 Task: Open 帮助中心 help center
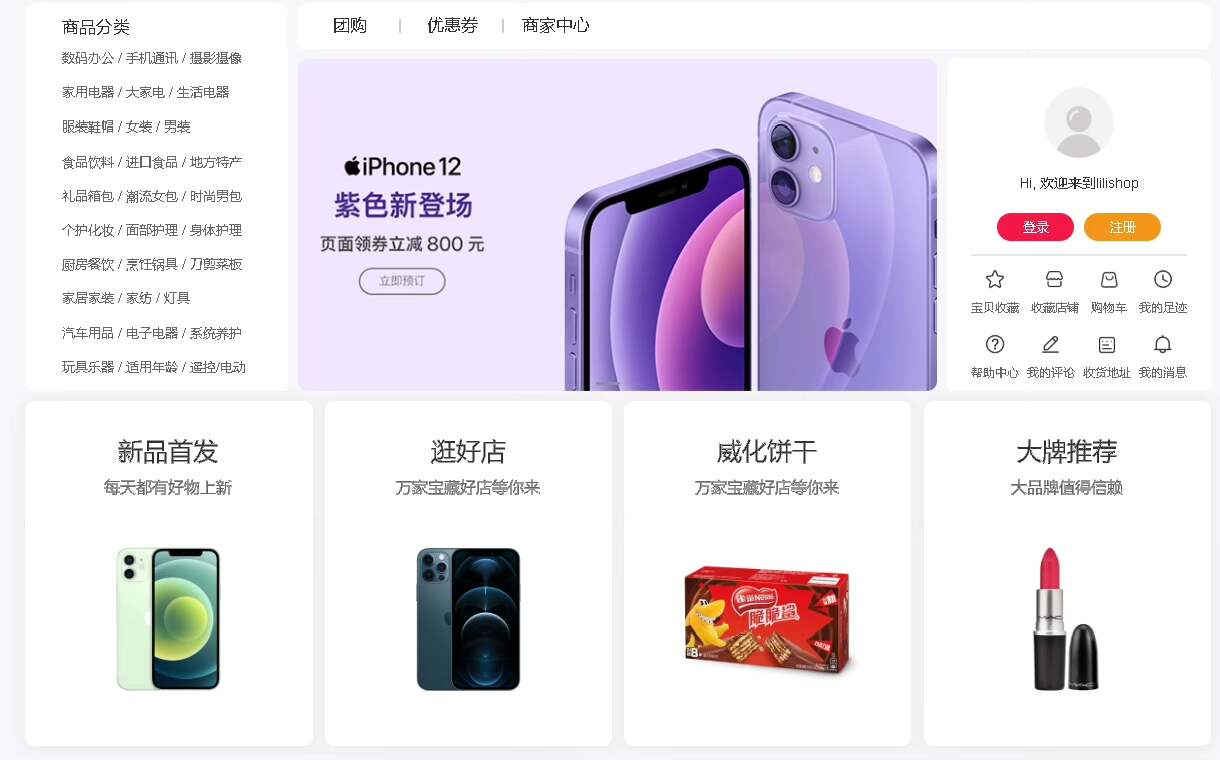tap(995, 356)
